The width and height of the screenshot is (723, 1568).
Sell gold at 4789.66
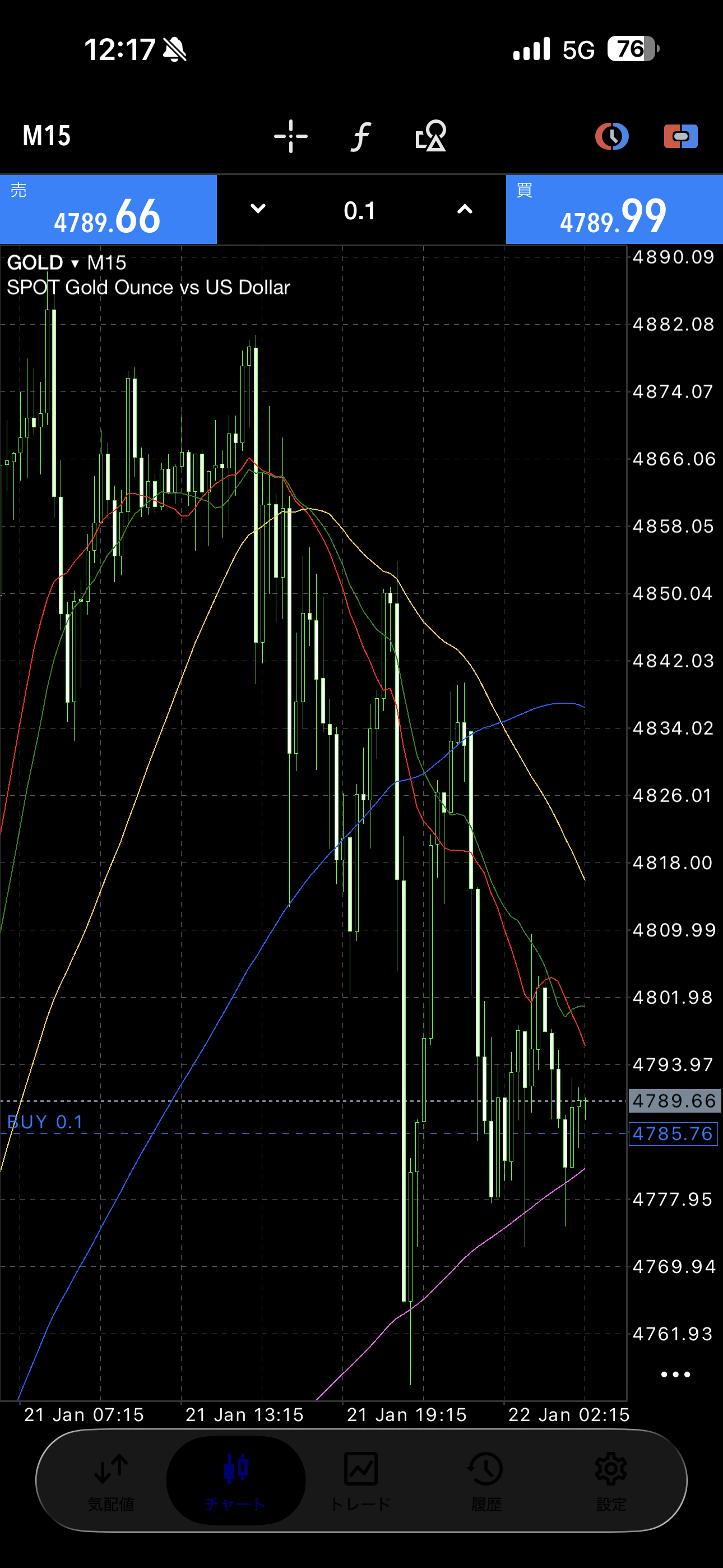click(x=108, y=210)
